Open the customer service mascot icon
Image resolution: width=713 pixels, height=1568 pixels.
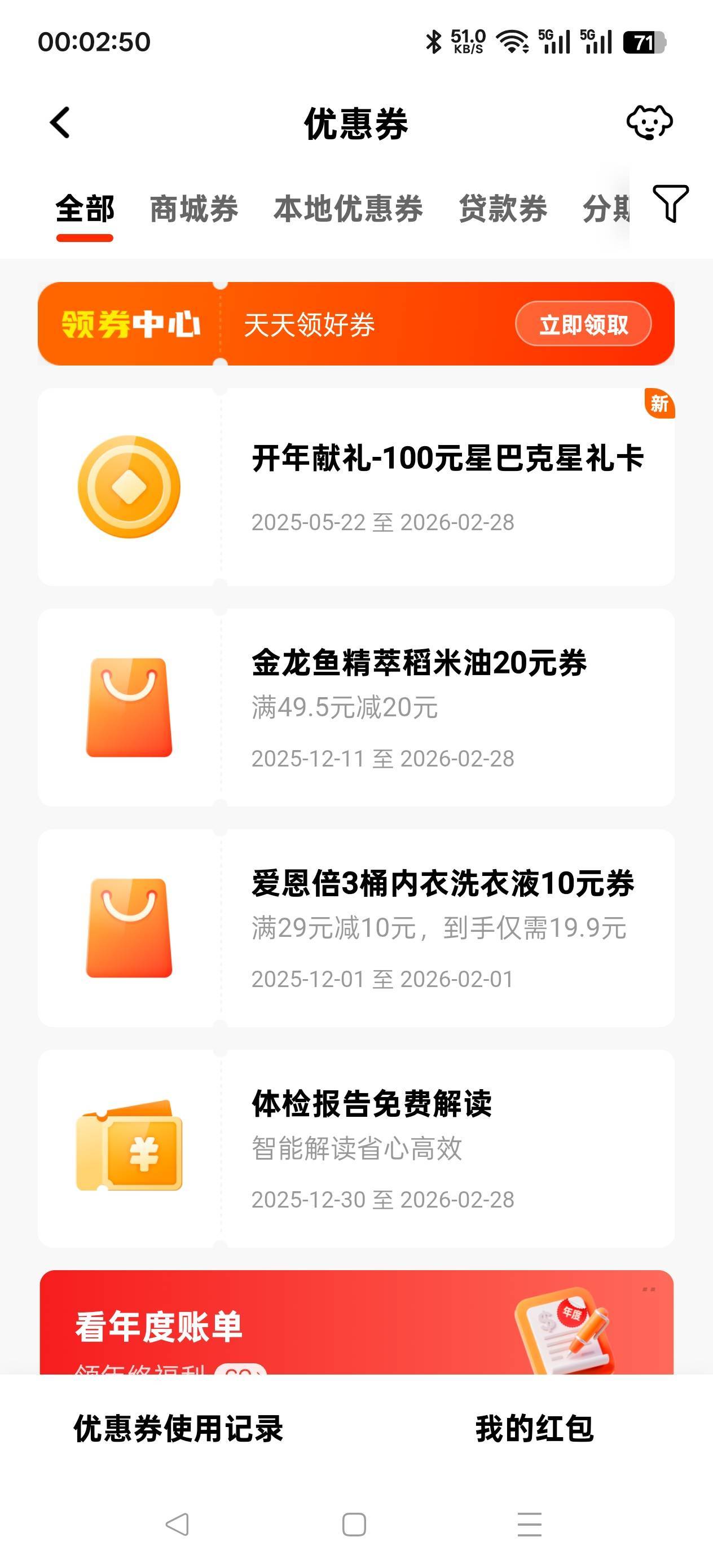point(649,122)
